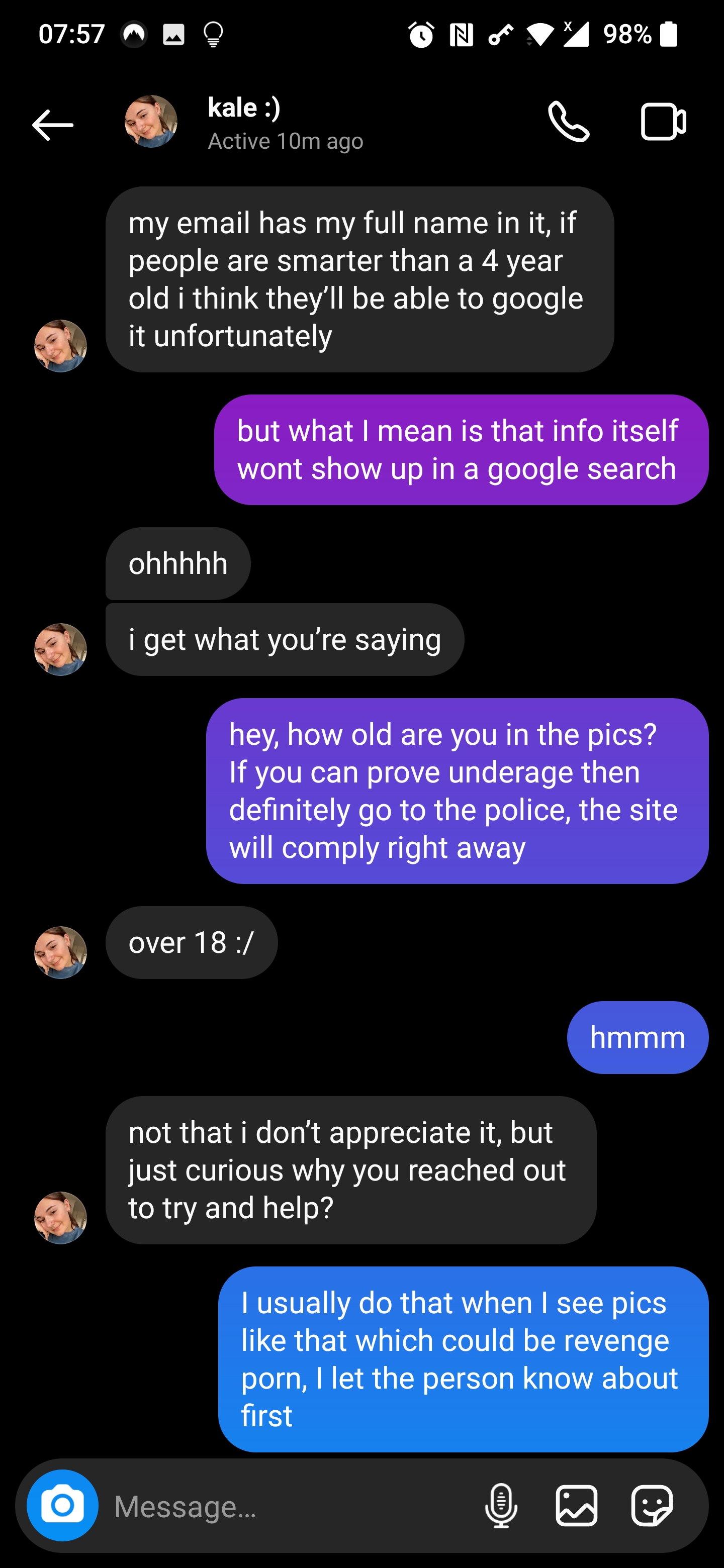Open the sticker picker
Viewport: 724px width, 1568px height.
click(652, 1506)
